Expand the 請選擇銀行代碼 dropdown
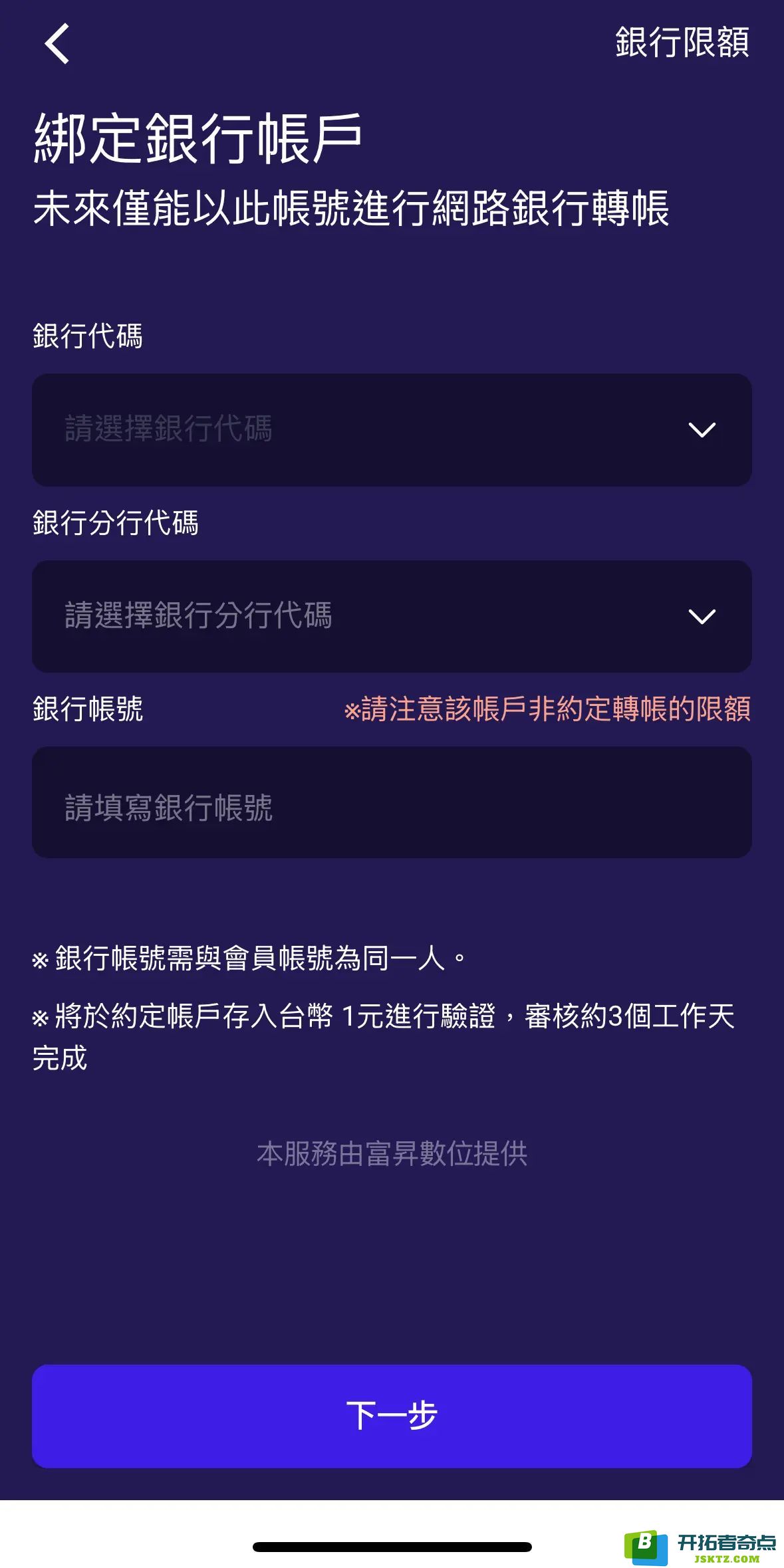 (x=392, y=429)
